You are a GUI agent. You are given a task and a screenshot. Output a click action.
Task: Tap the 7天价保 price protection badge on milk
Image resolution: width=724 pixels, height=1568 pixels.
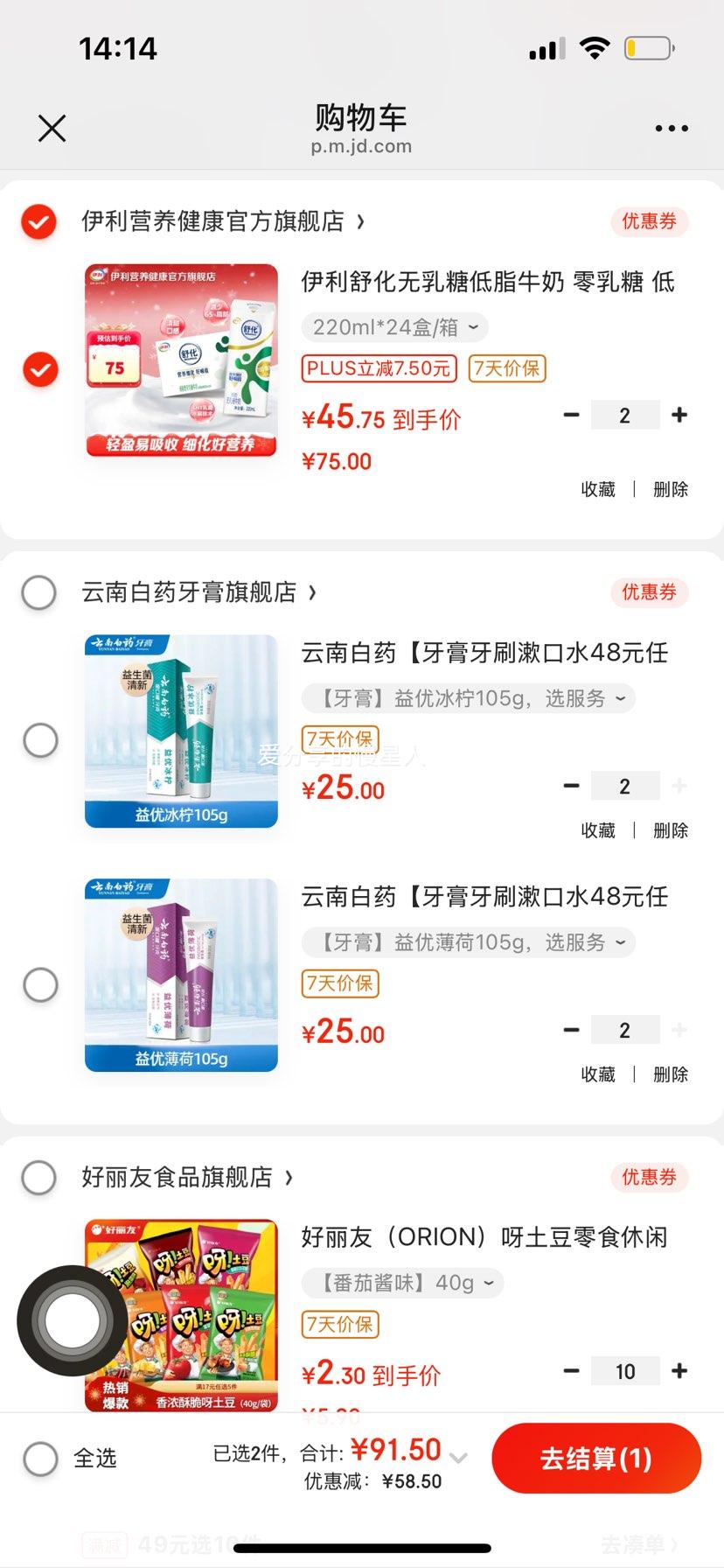coord(506,368)
